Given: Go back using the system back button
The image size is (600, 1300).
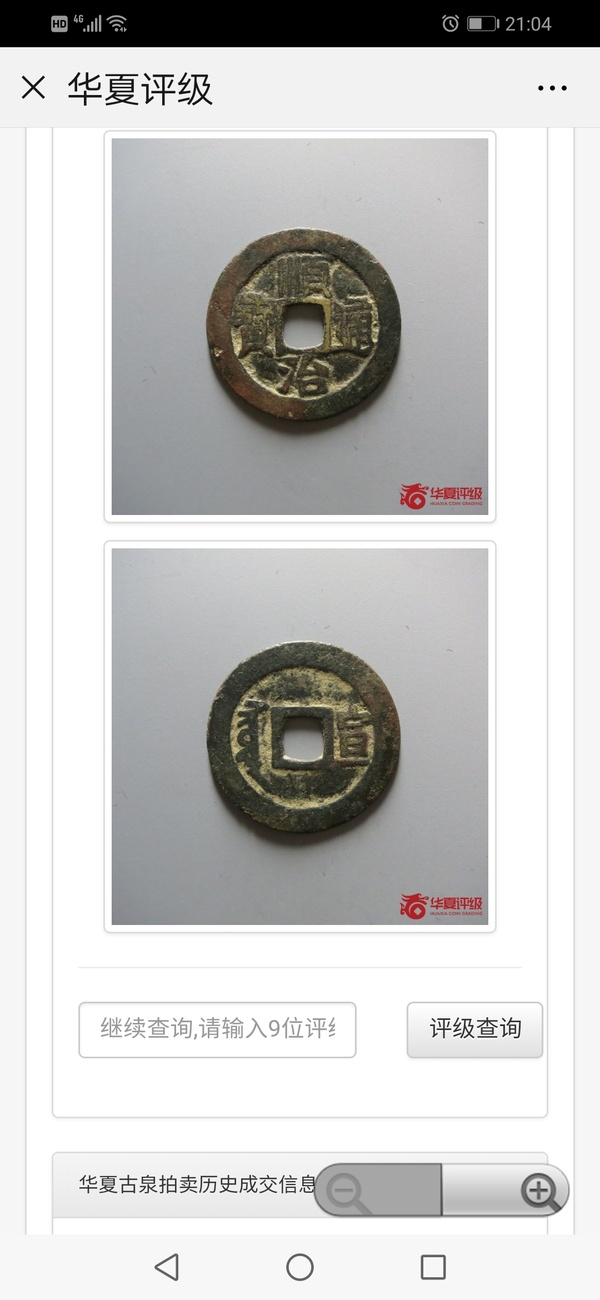Looking at the screenshot, I should coord(167,1267).
